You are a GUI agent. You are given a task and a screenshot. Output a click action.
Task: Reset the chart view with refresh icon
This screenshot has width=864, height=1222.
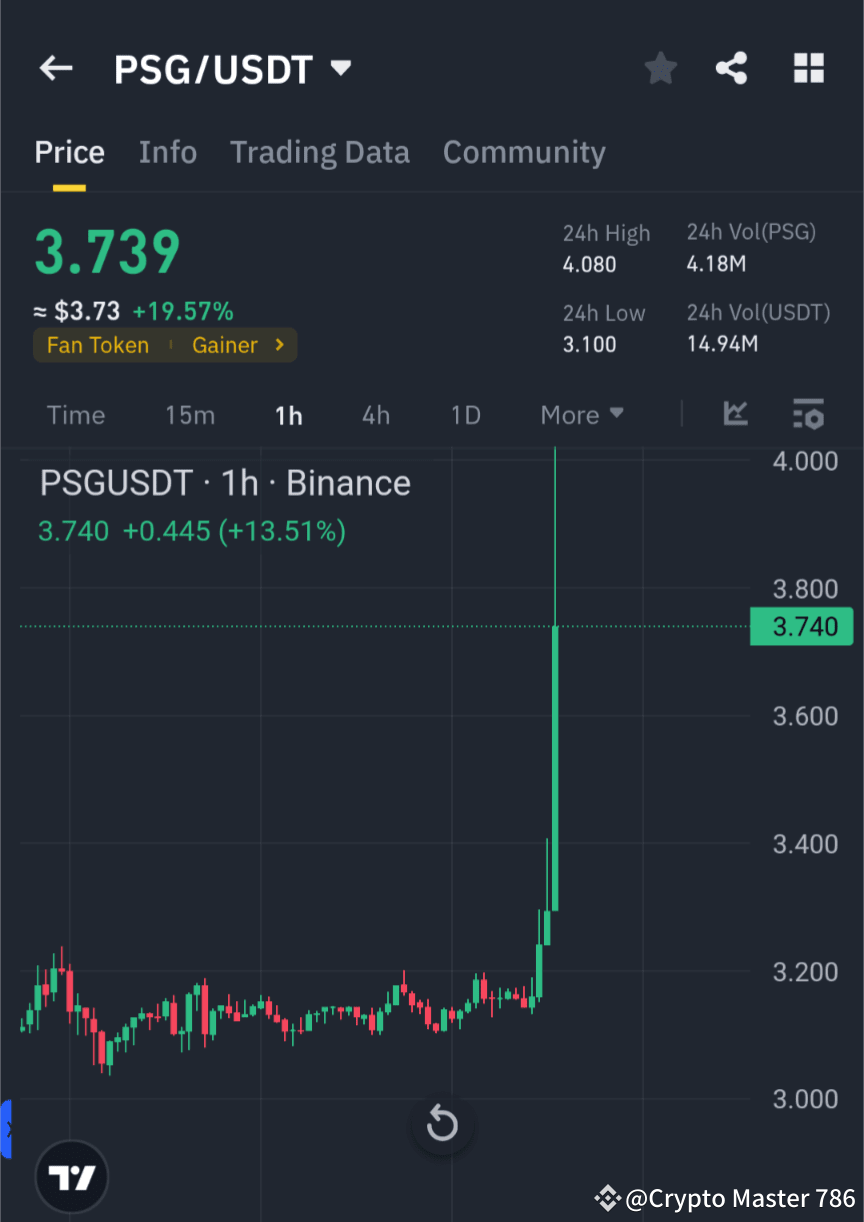442,1124
